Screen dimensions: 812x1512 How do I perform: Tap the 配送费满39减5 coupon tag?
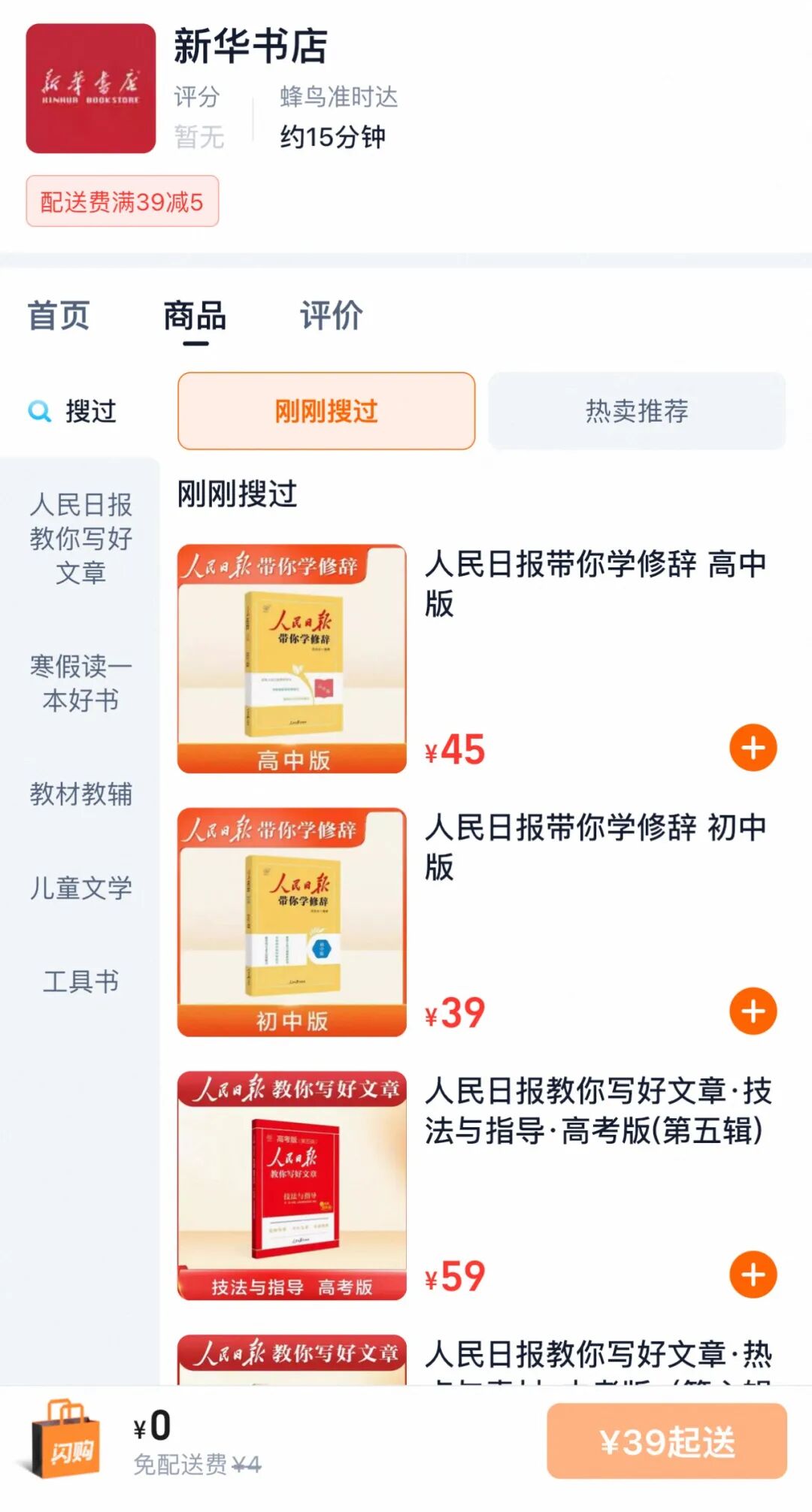pos(122,201)
